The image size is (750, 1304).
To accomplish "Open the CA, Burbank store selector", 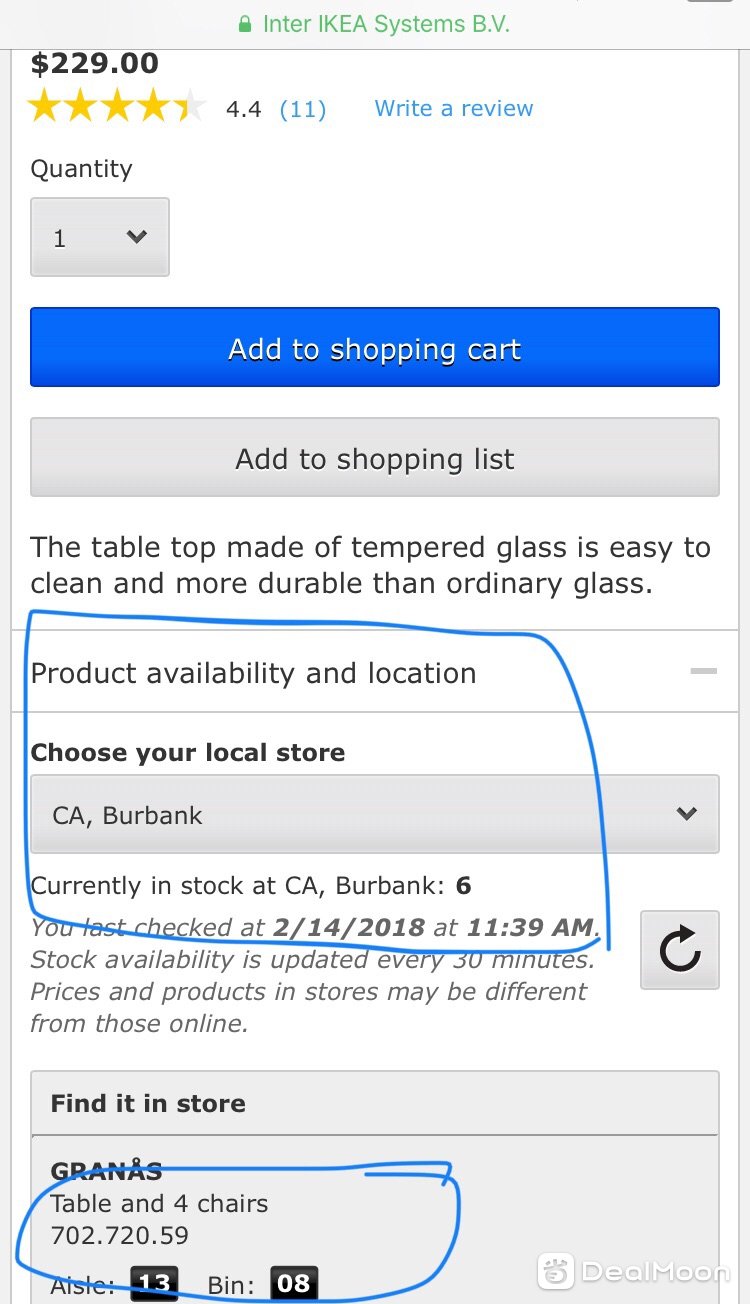I will [x=375, y=814].
